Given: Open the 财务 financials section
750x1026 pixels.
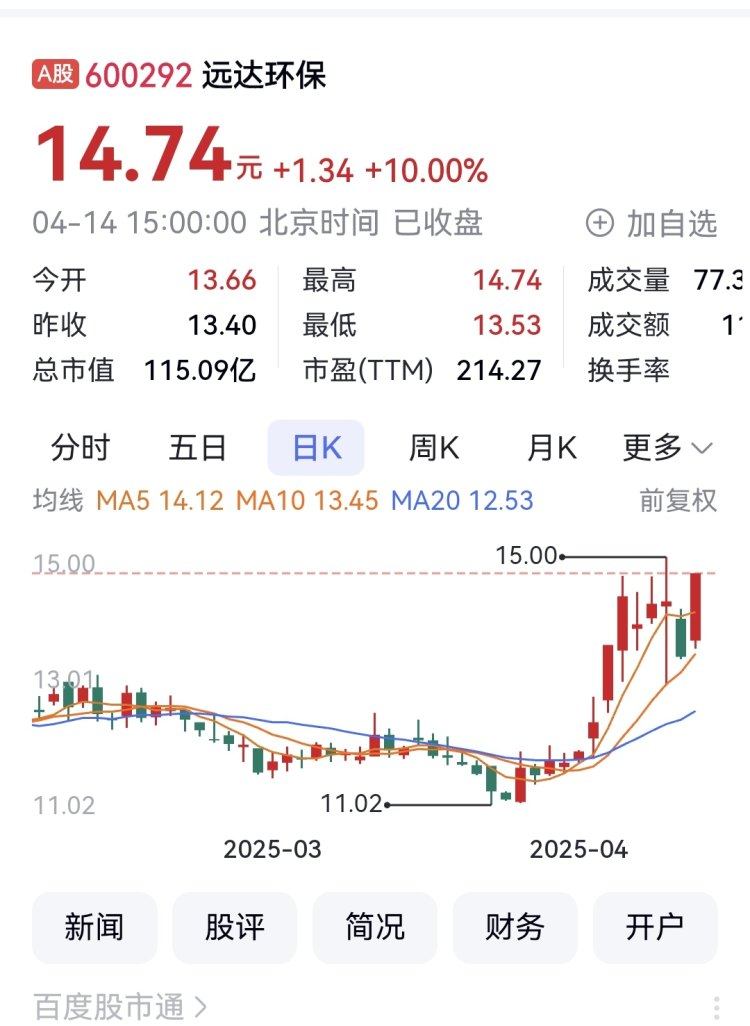Looking at the screenshot, I should click(x=515, y=927).
